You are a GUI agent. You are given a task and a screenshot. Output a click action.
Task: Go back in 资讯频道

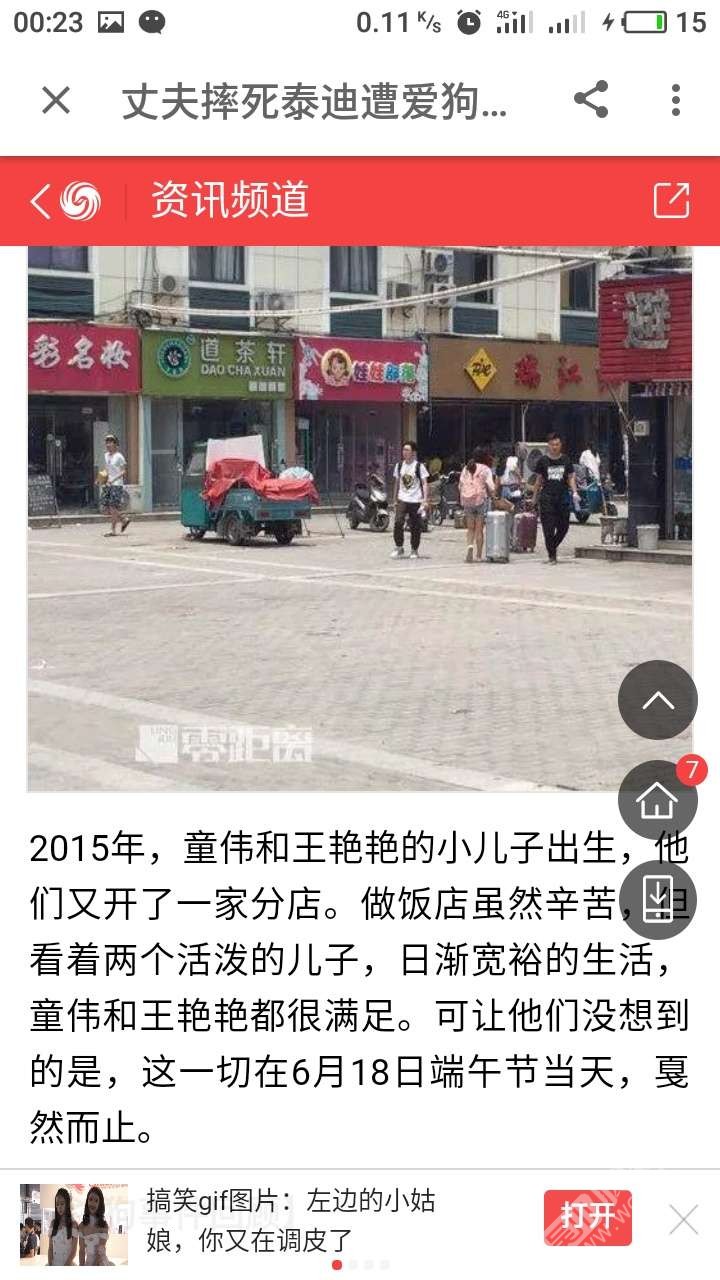[40, 201]
